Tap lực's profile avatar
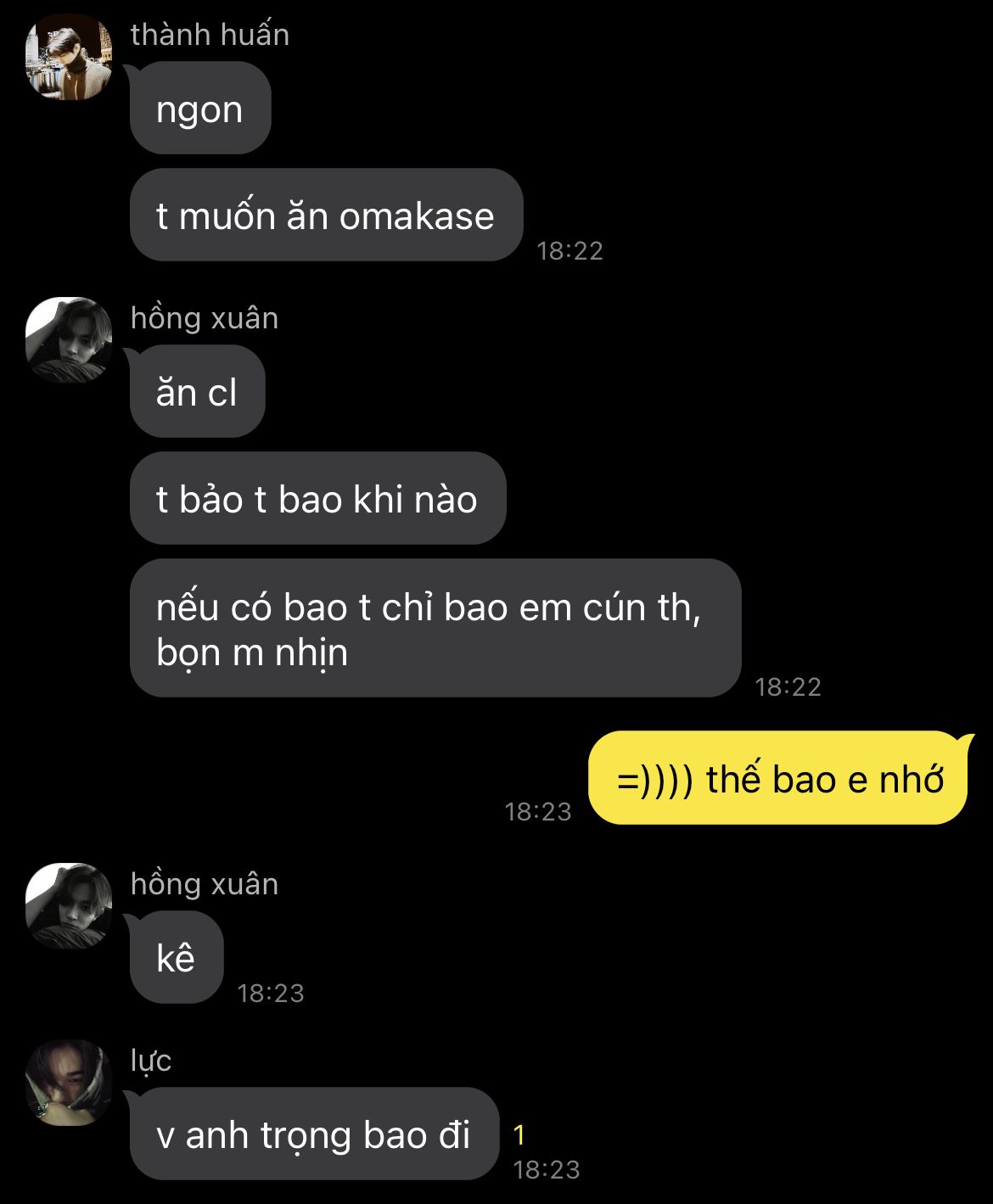 coord(69,1083)
